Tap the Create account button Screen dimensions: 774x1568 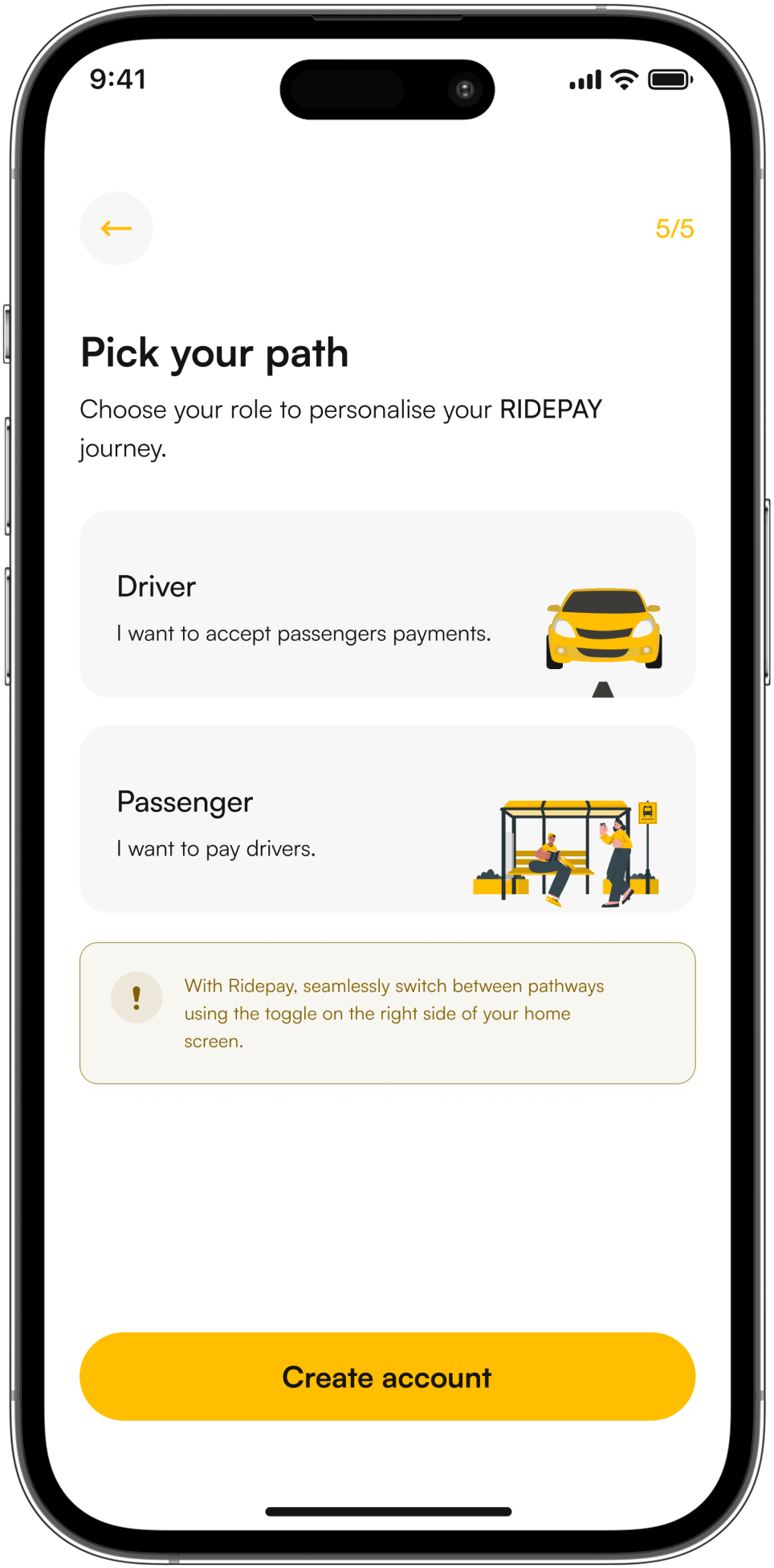click(387, 1377)
